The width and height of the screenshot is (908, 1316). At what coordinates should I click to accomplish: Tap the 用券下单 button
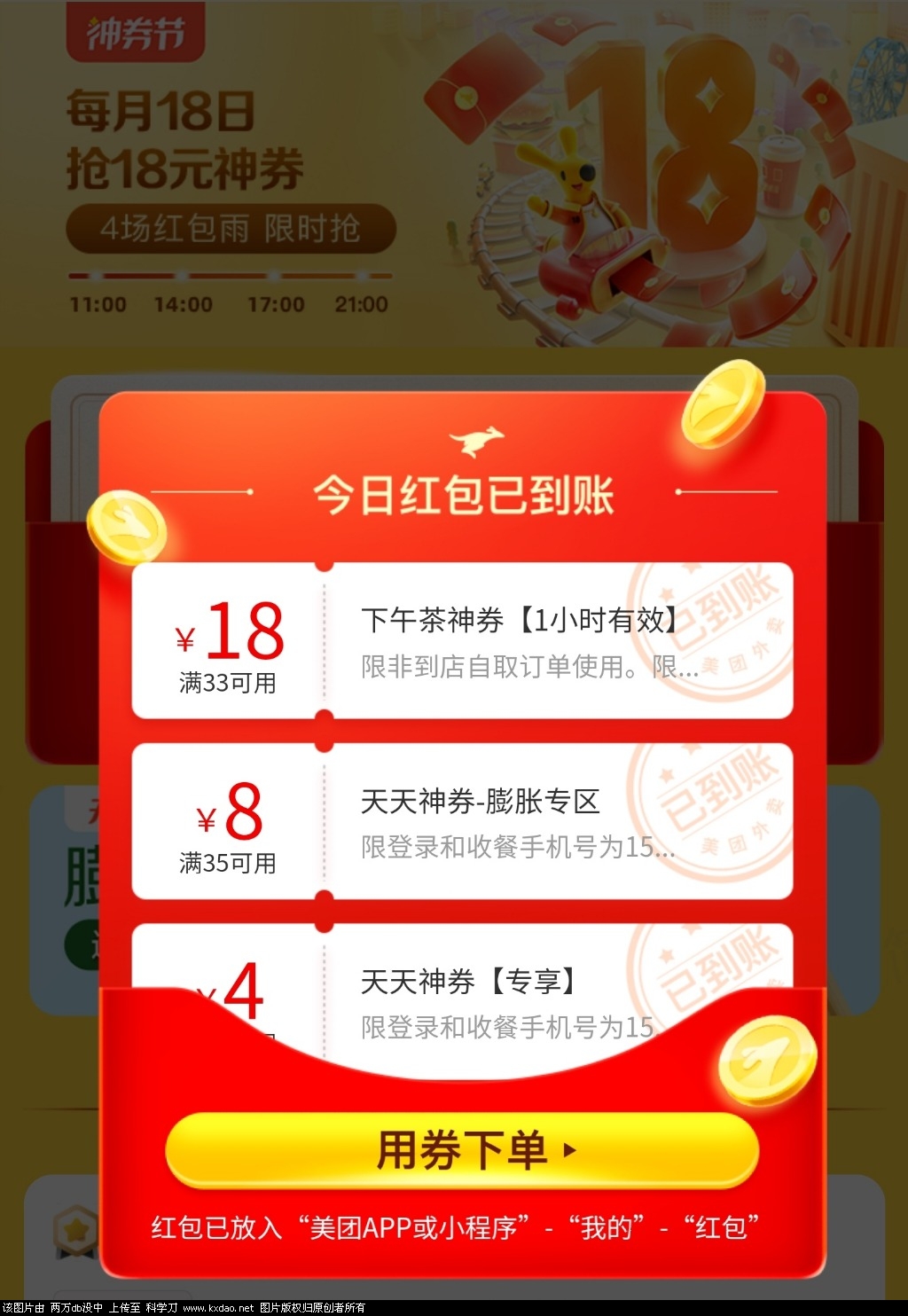(462, 1150)
